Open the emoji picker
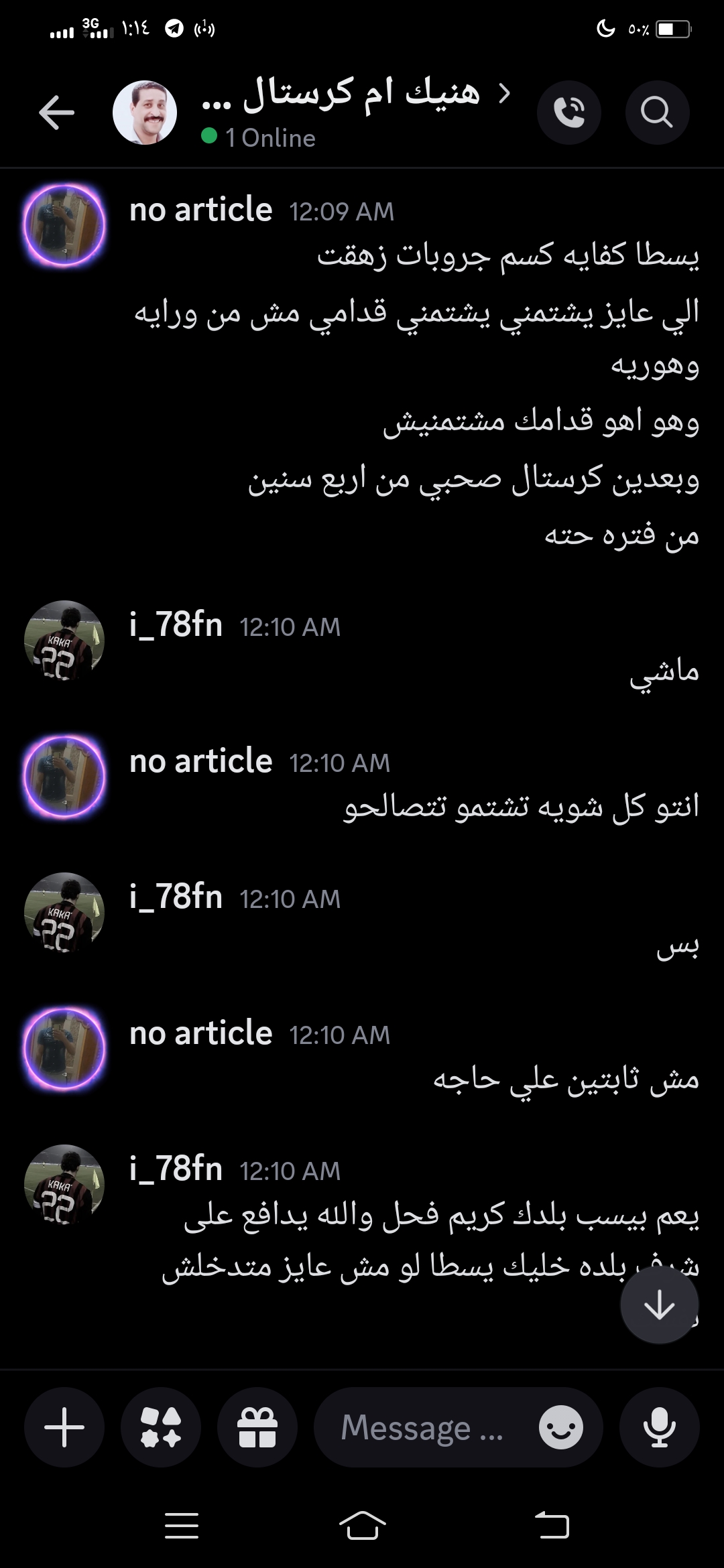The width and height of the screenshot is (724, 1568). [561, 1427]
